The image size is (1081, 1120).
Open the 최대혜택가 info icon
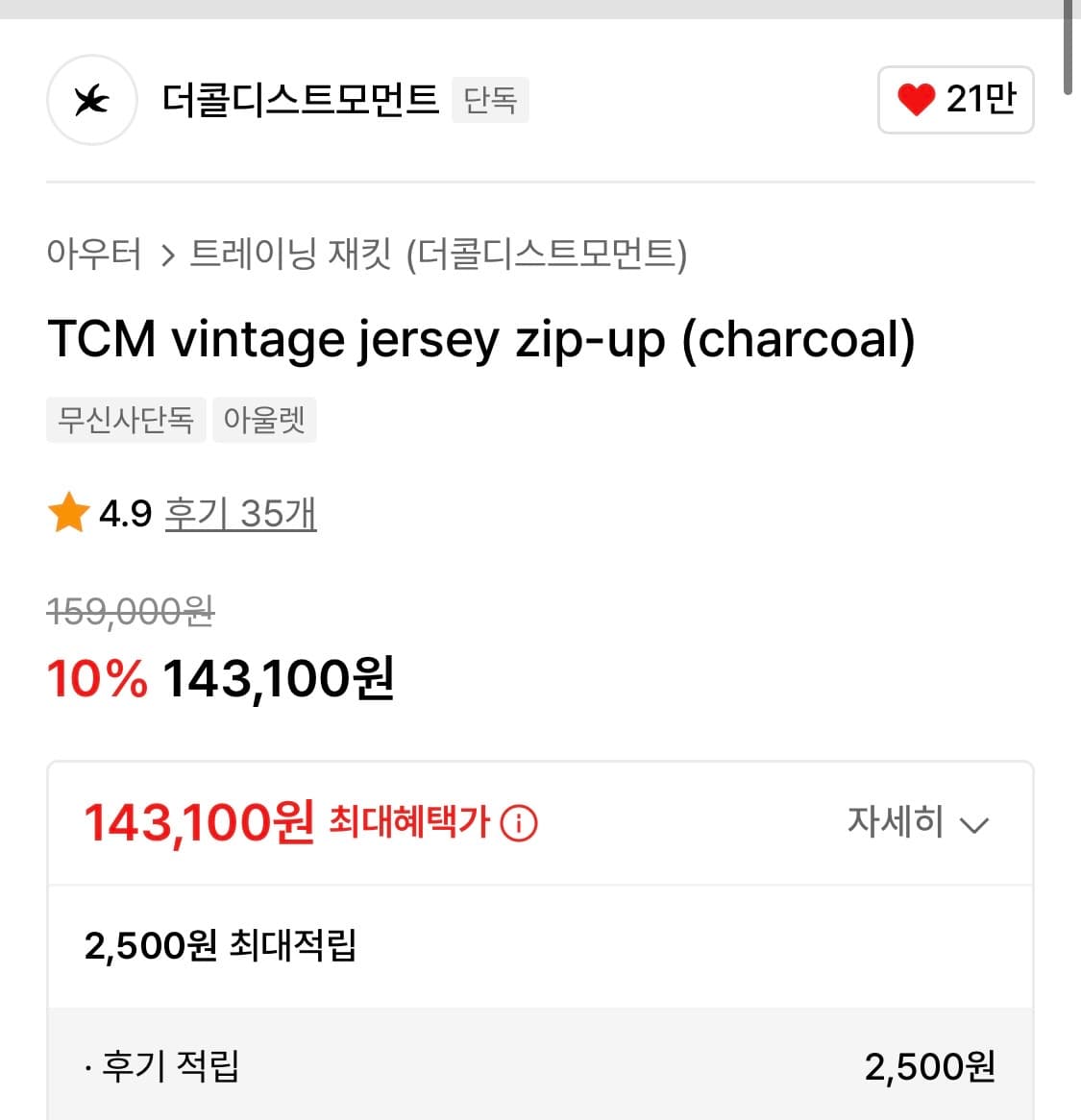tap(519, 823)
